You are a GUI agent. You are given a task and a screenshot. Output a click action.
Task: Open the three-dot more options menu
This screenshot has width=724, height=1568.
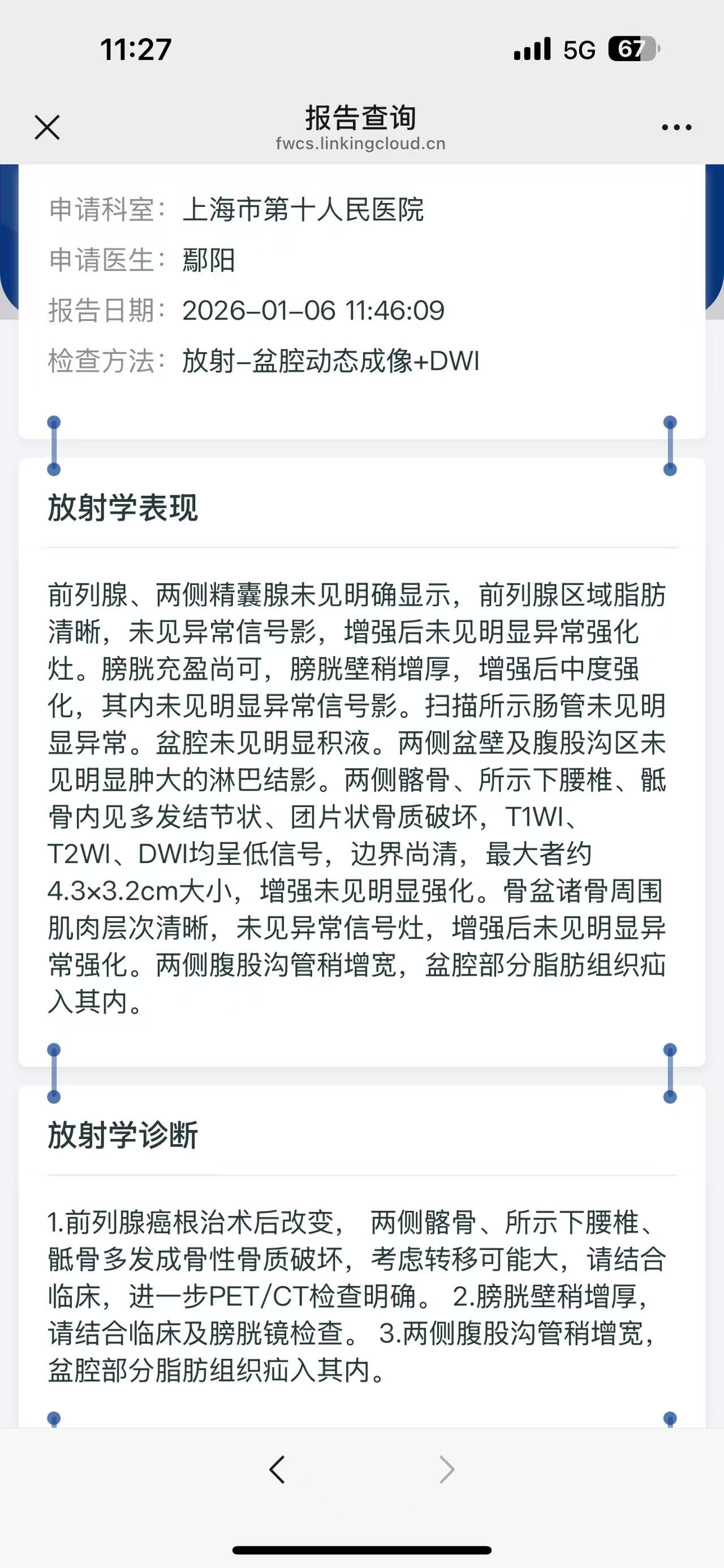tap(676, 127)
